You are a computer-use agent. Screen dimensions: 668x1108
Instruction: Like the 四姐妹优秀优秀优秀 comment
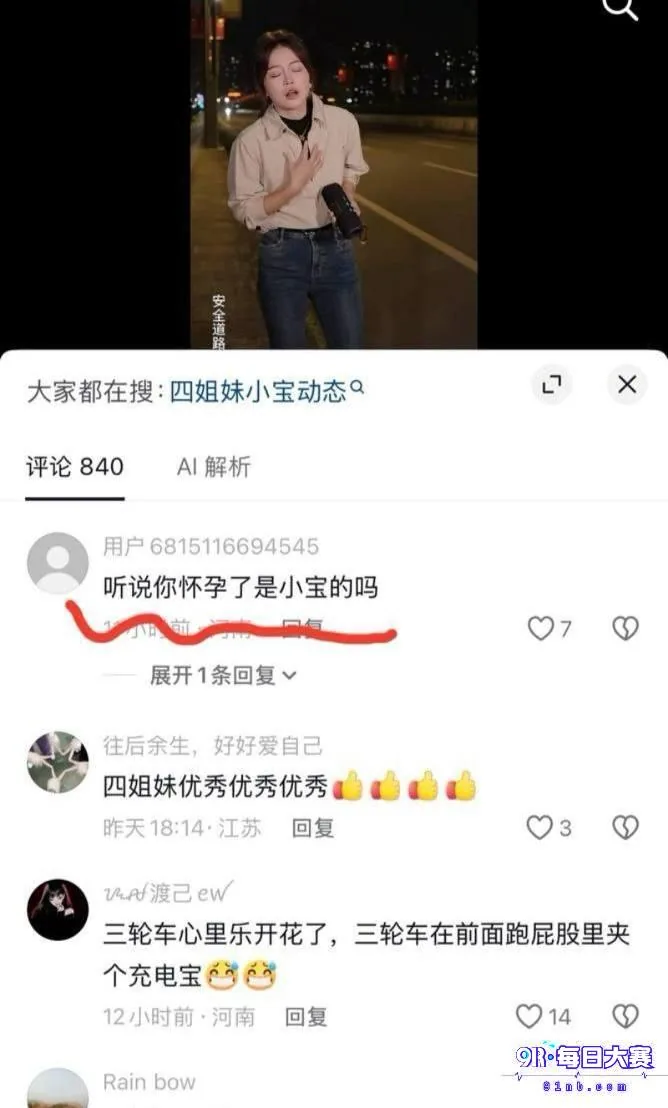(x=549, y=827)
